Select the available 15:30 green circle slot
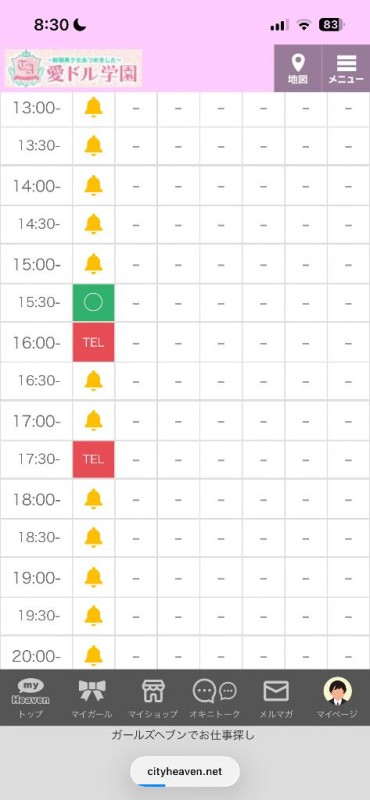Image resolution: width=370 pixels, height=800 pixels. click(93, 303)
